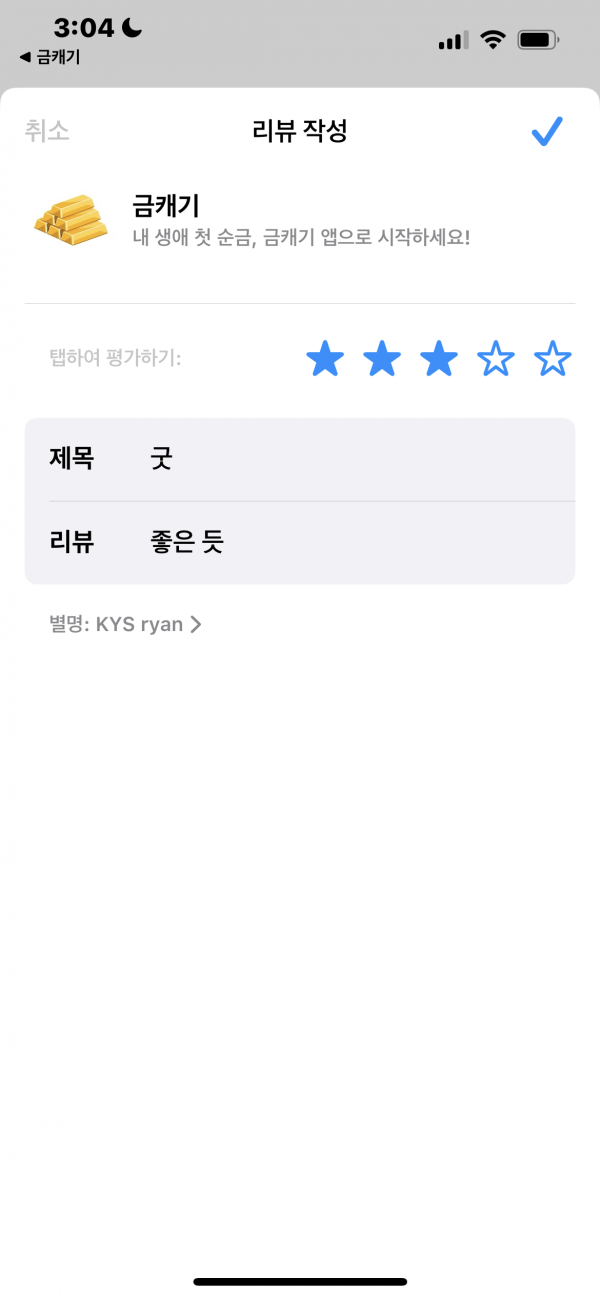The width and height of the screenshot is (600, 1298).
Task: Tap 취소 to cancel the review
Action: pos(47,131)
